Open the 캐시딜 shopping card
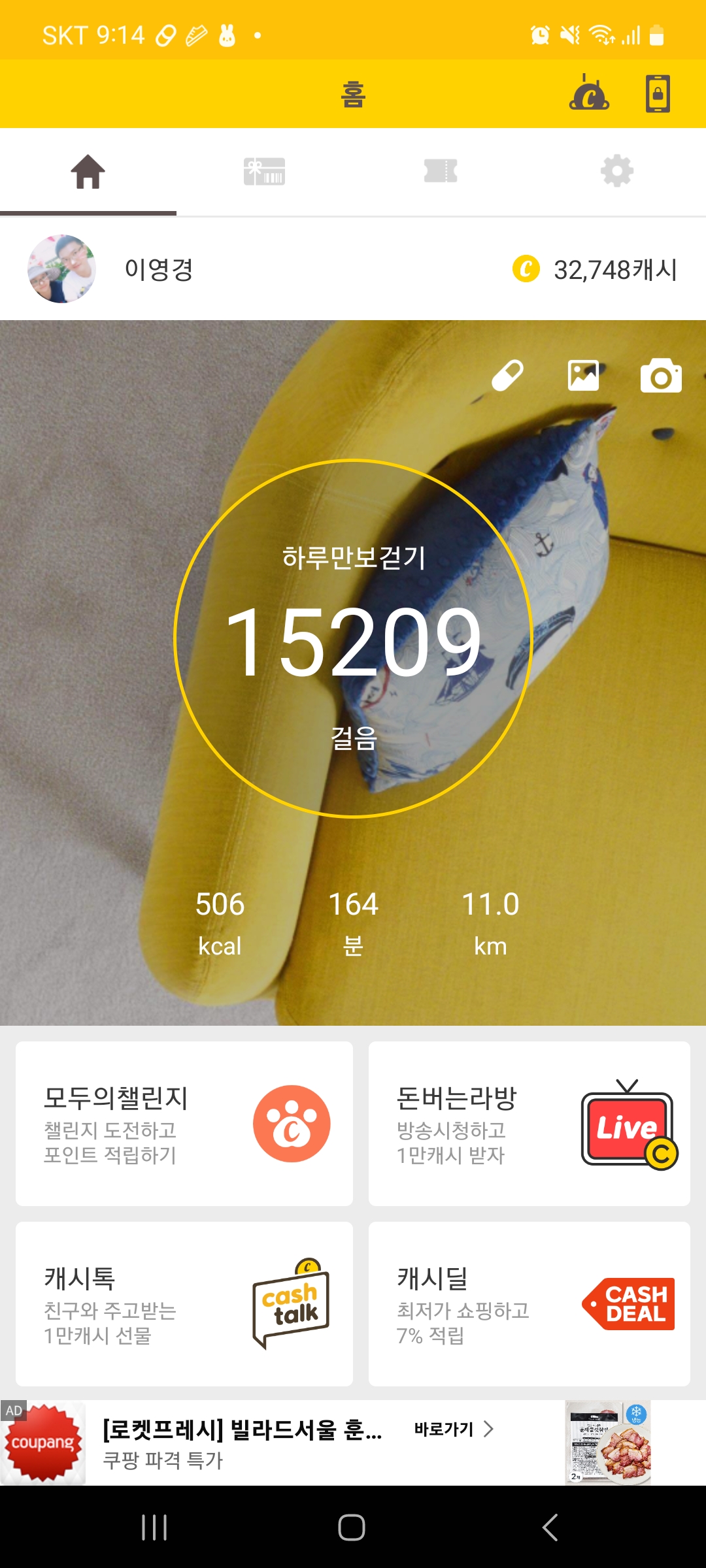The height and width of the screenshot is (1568, 706). coord(529,1304)
